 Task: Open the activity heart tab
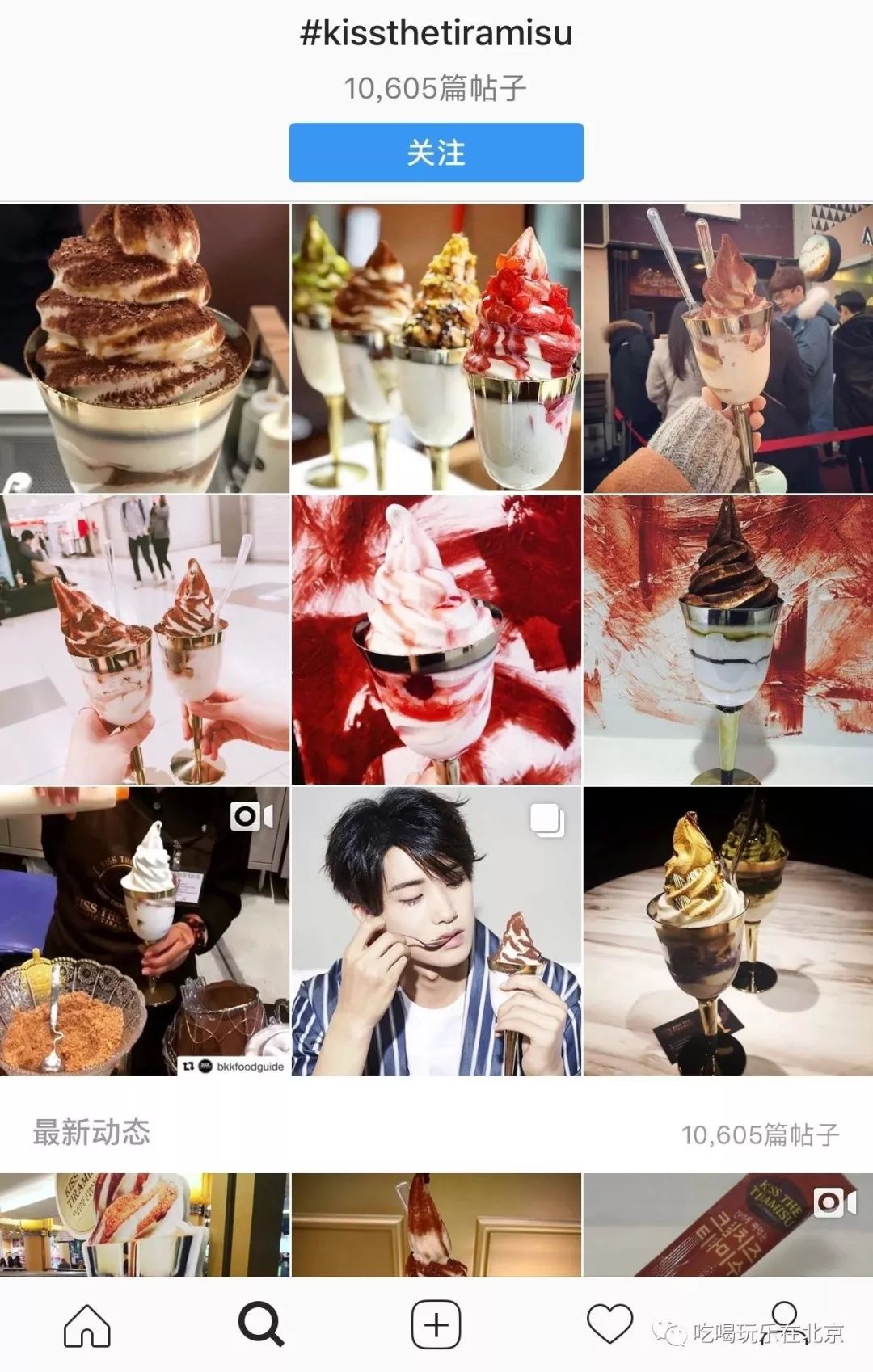[x=609, y=1325]
